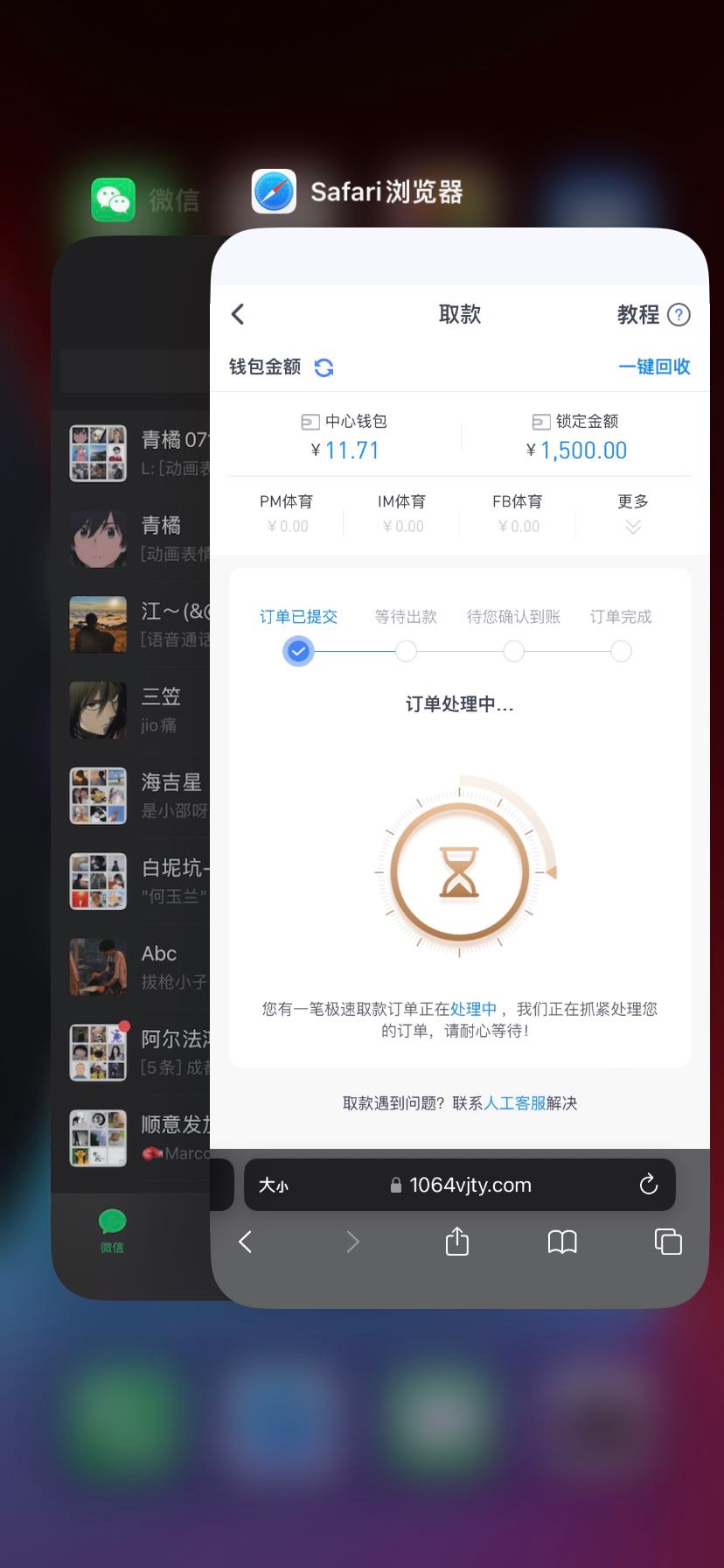724x1568 pixels.
Task: Switch to the Safari browser card
Action: (x=459, y=787)
